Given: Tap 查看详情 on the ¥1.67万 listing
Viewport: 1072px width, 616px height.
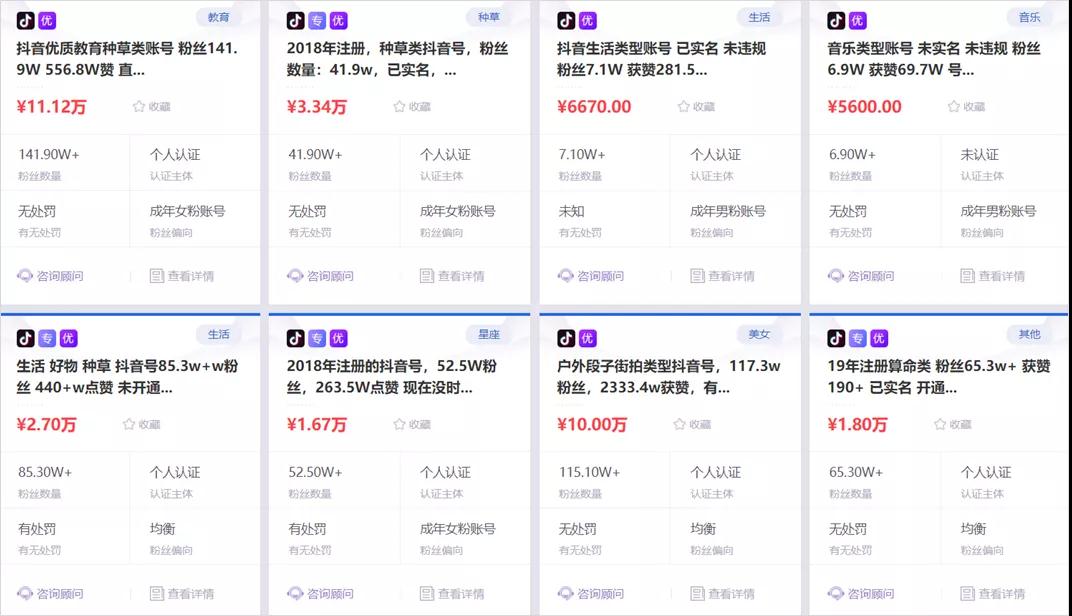Looking at the screenshot, I should tap(452, 594).
